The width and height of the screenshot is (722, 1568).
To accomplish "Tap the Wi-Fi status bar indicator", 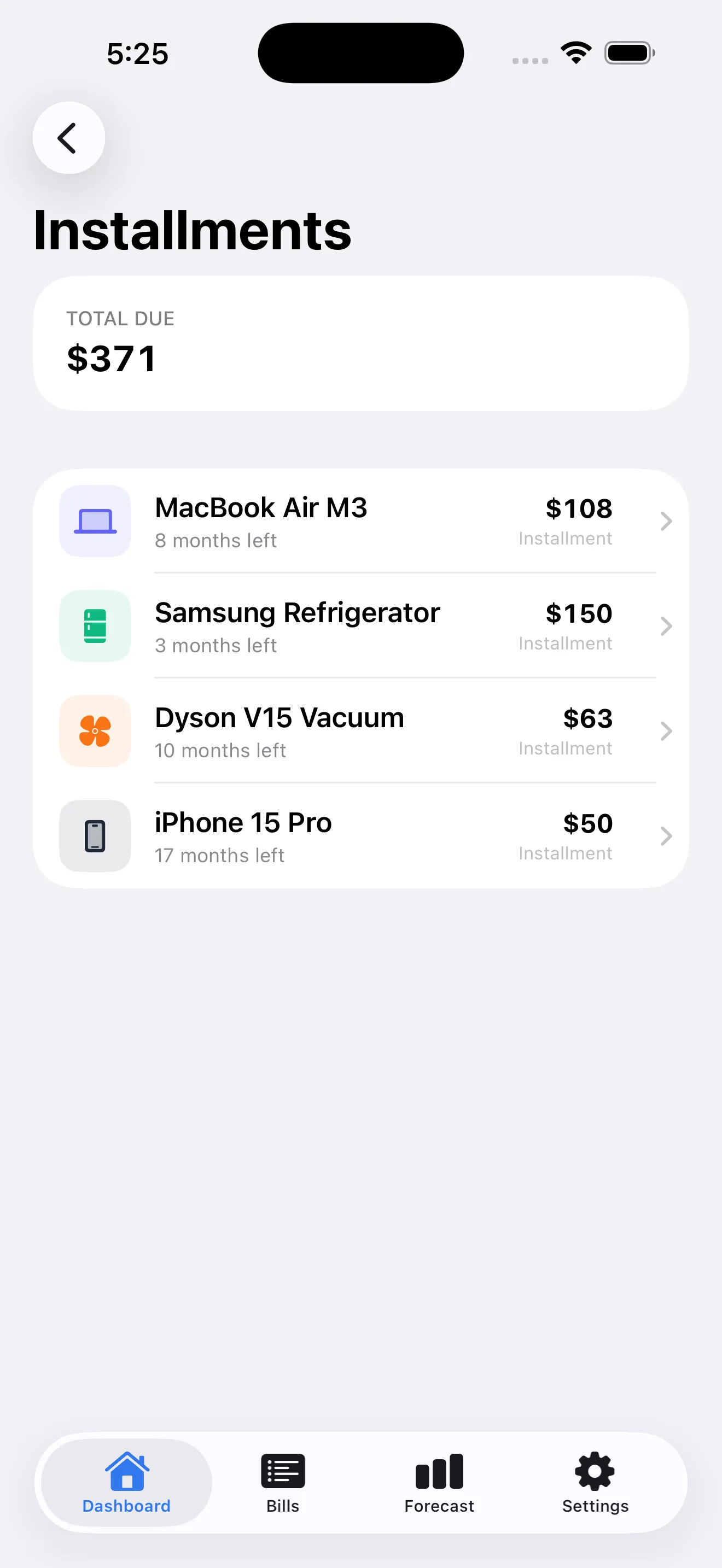I will click(575, 52).
